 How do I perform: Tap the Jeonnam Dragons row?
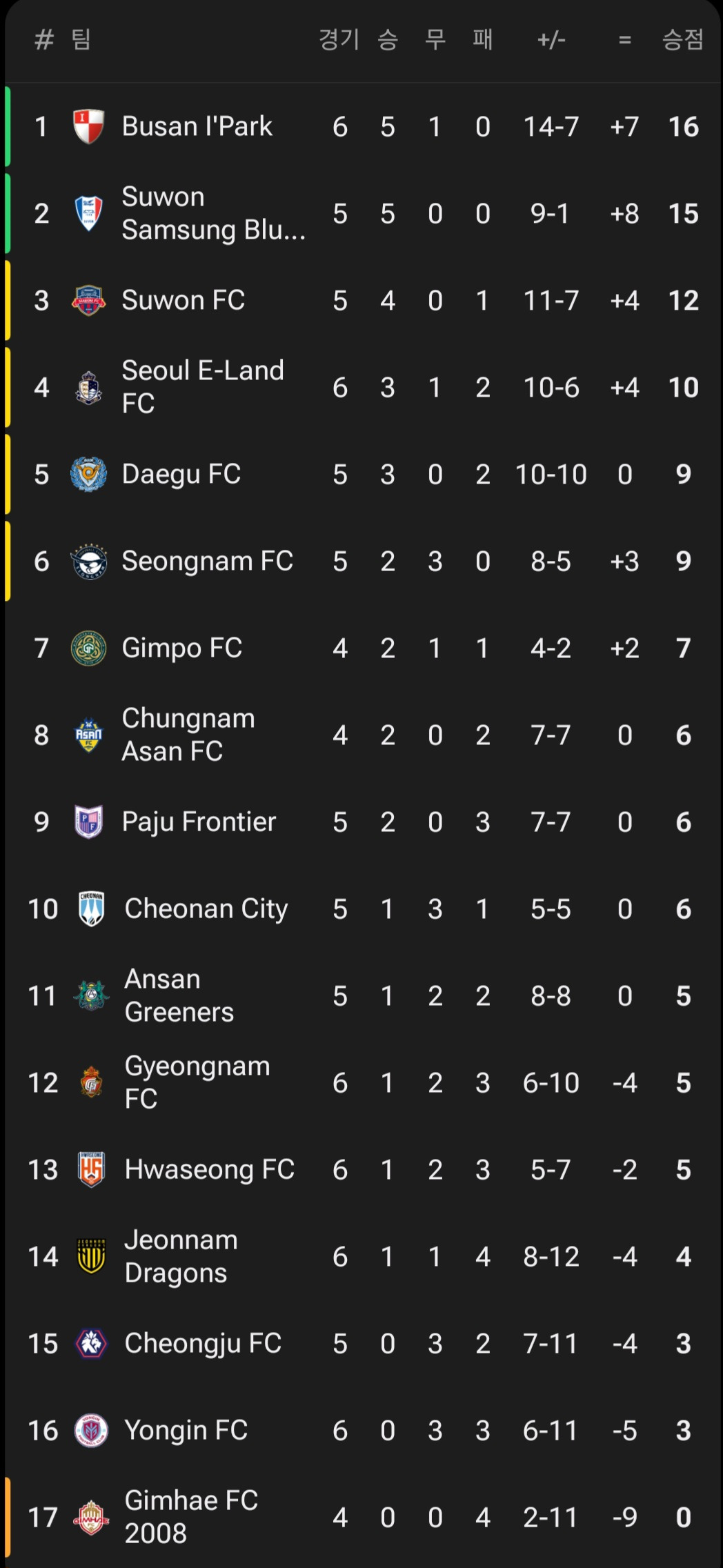[x=363, y=1257]
